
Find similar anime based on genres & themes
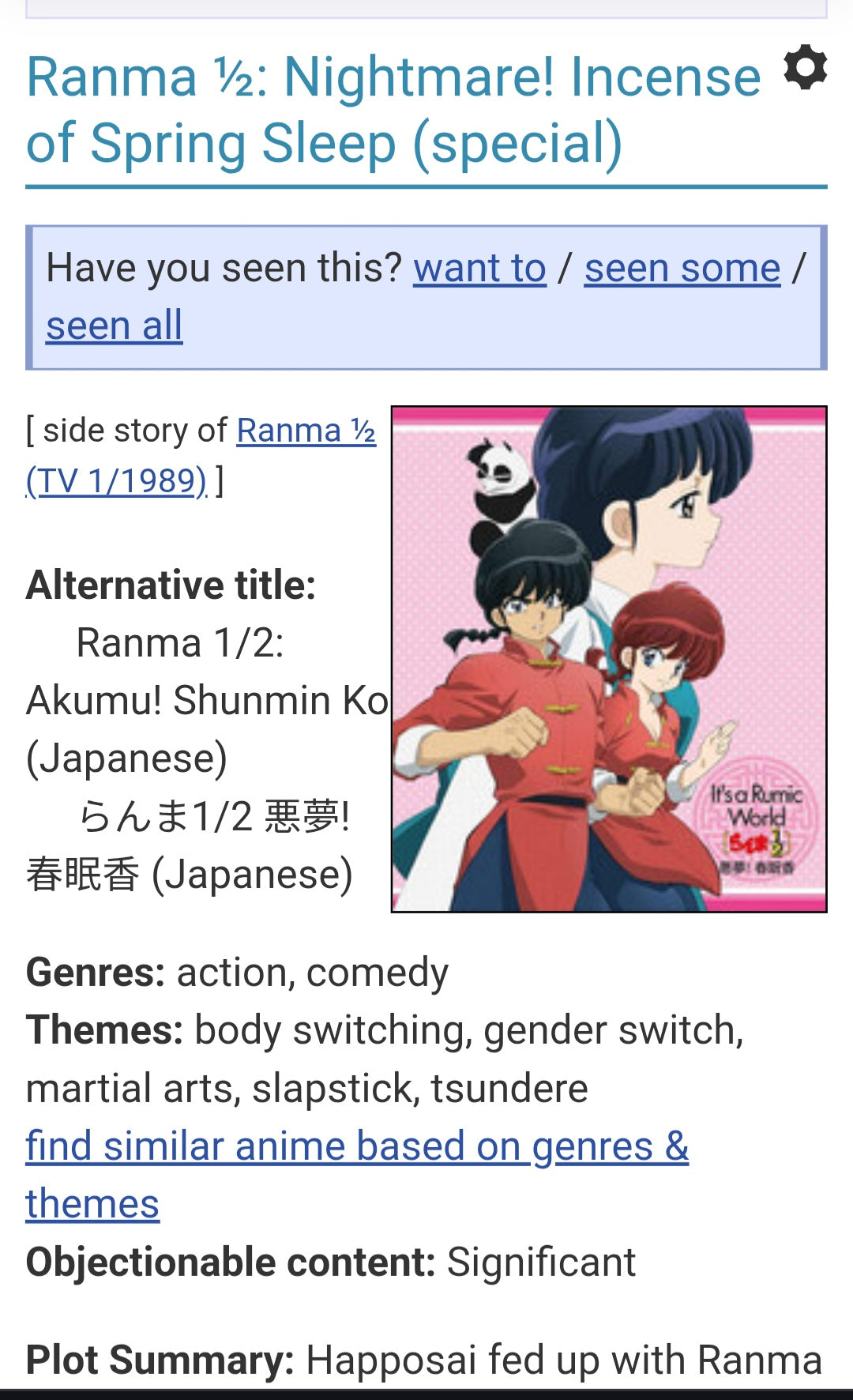pos(356,1147)
